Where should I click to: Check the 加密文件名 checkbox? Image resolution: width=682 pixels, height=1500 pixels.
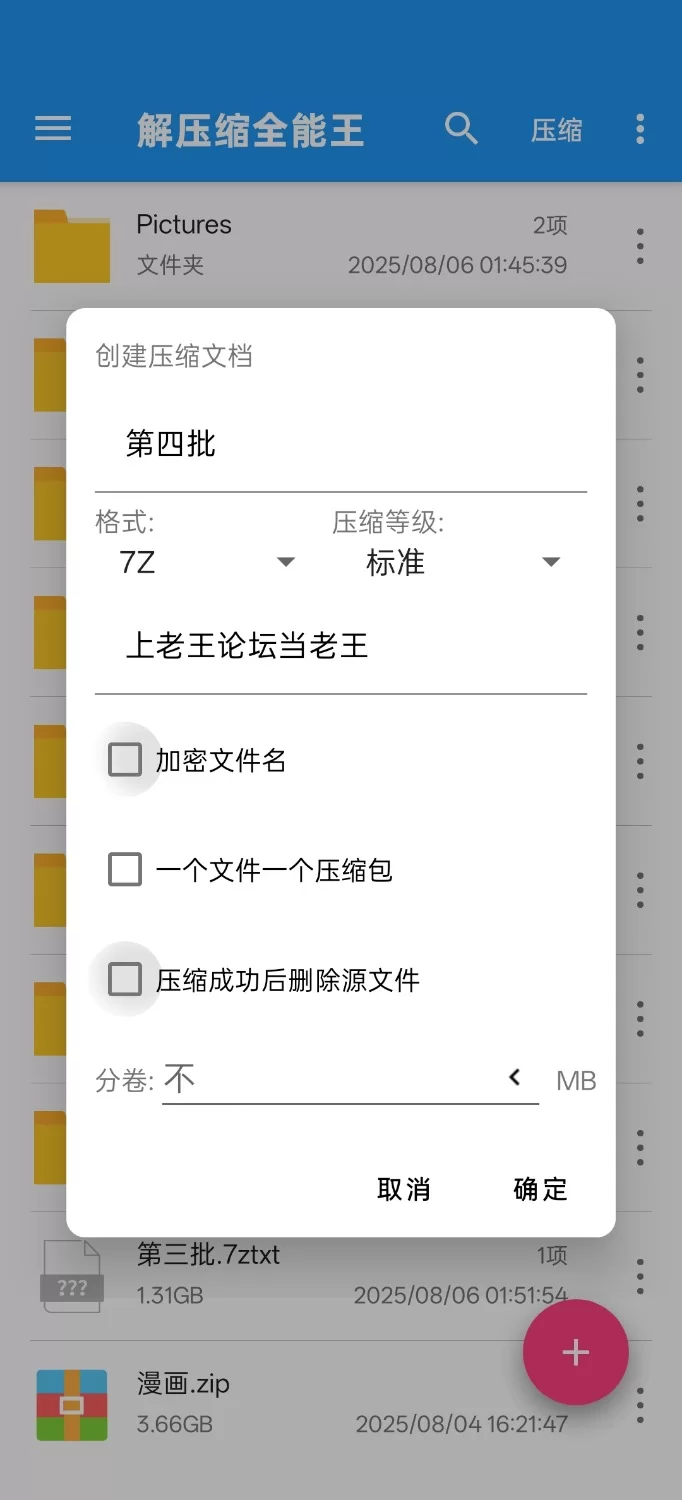[125, 760]
